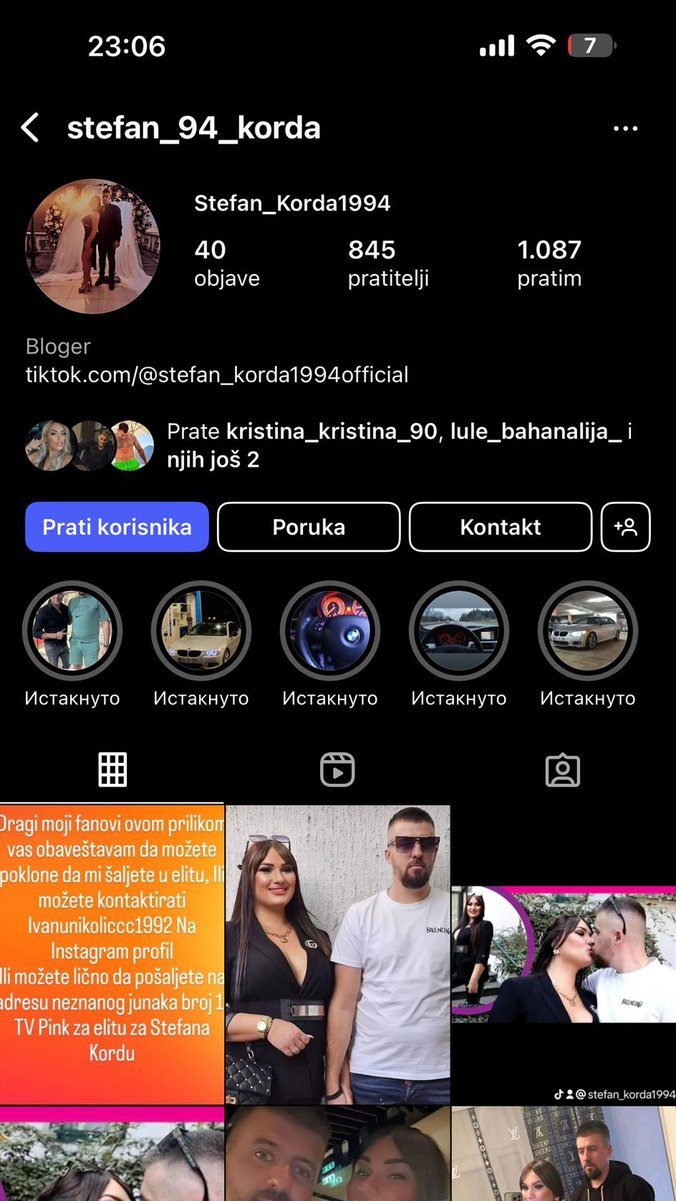Open the 845 pratitelji followers list
Viewport: 676px width, 1201px height.
(x=388, y=263)
